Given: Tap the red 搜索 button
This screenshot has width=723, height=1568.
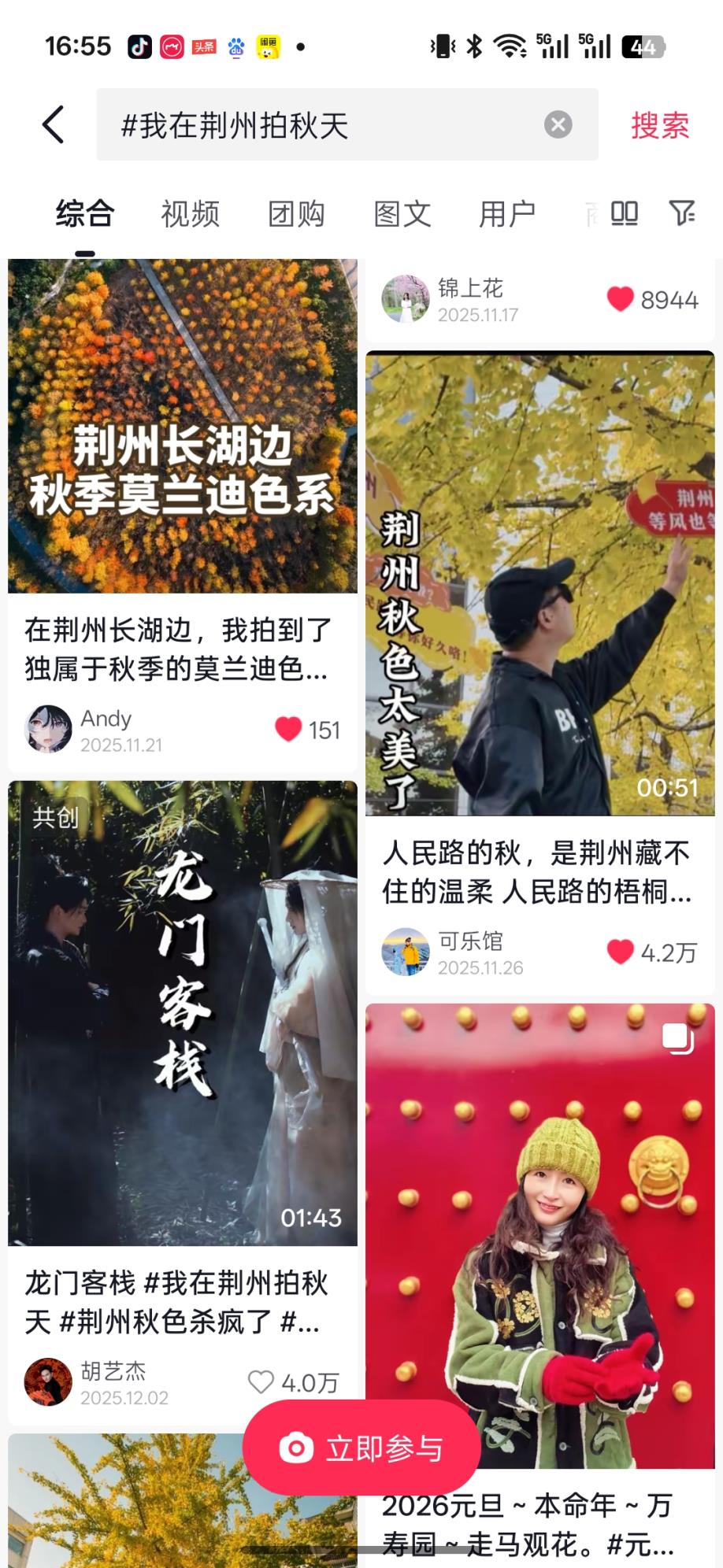Looking at the screenshot, I should 659,125.
